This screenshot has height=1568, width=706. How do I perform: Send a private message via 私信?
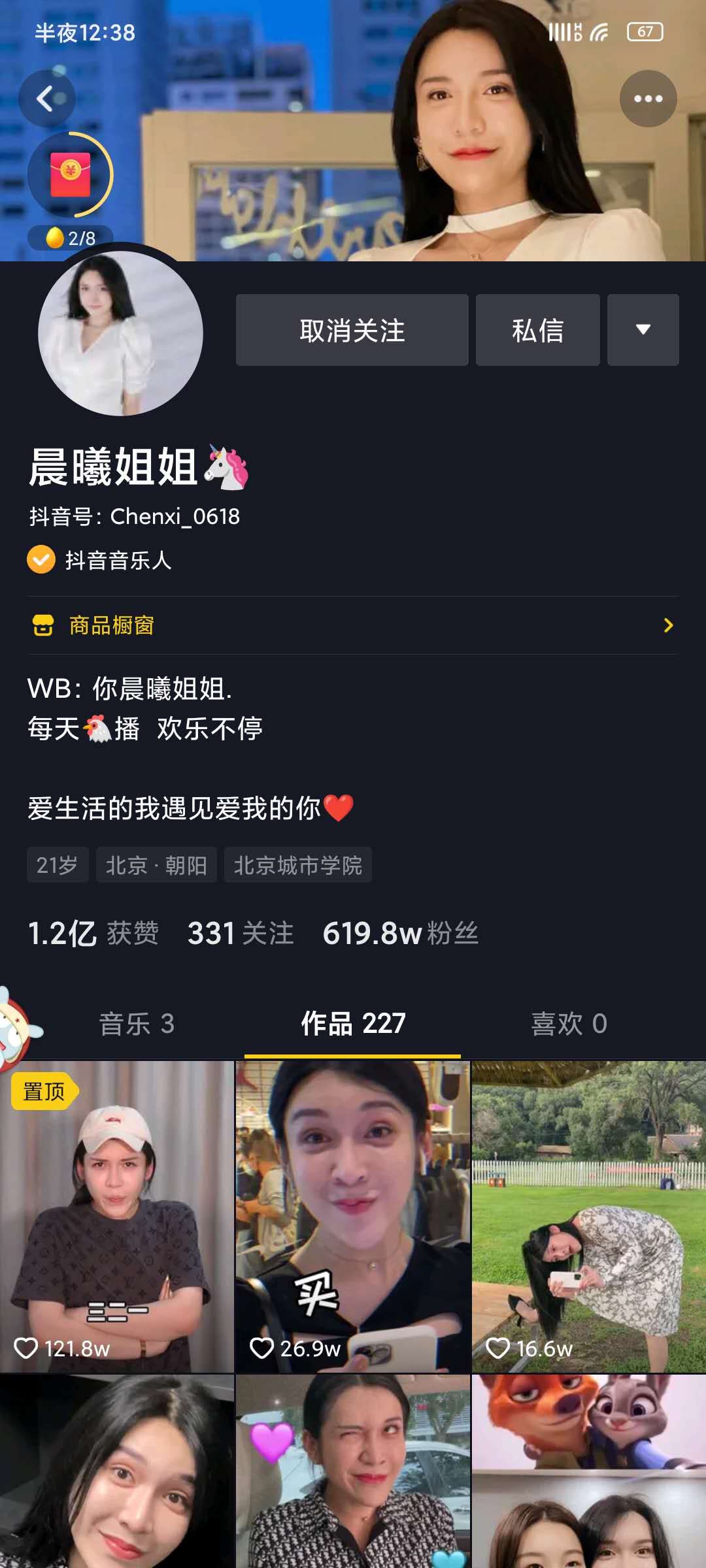[x=537, y=330]
